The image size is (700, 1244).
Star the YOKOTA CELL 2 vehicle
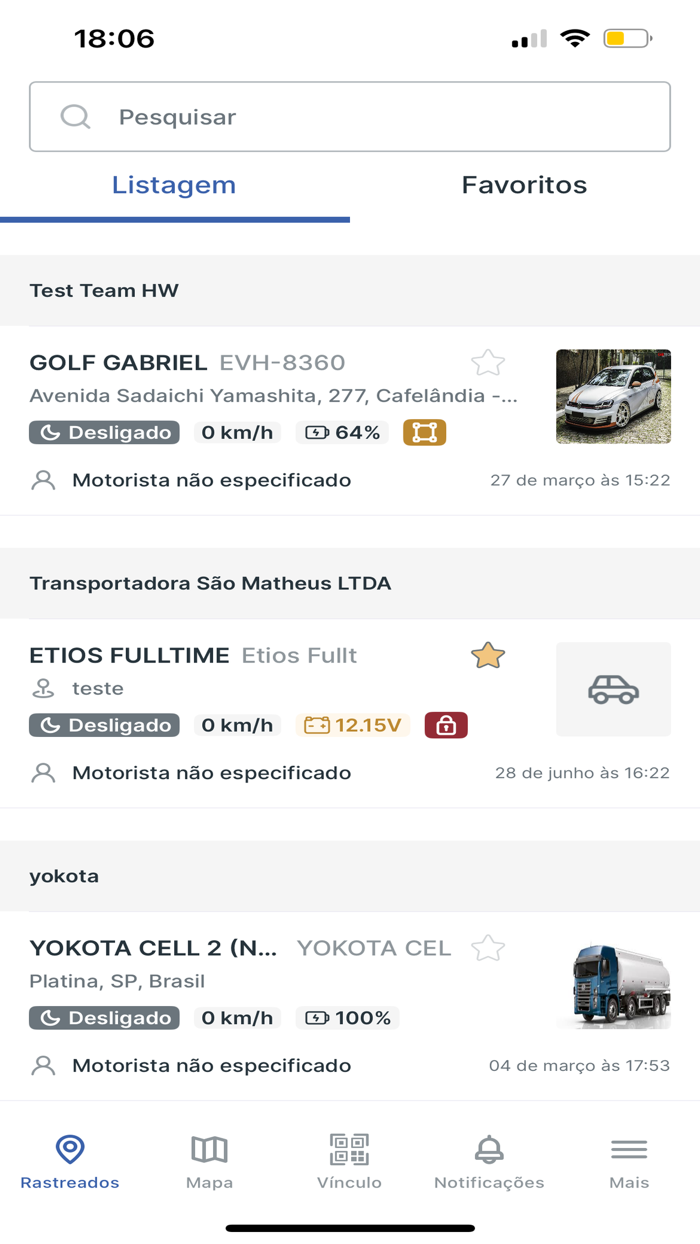[488, 948]
